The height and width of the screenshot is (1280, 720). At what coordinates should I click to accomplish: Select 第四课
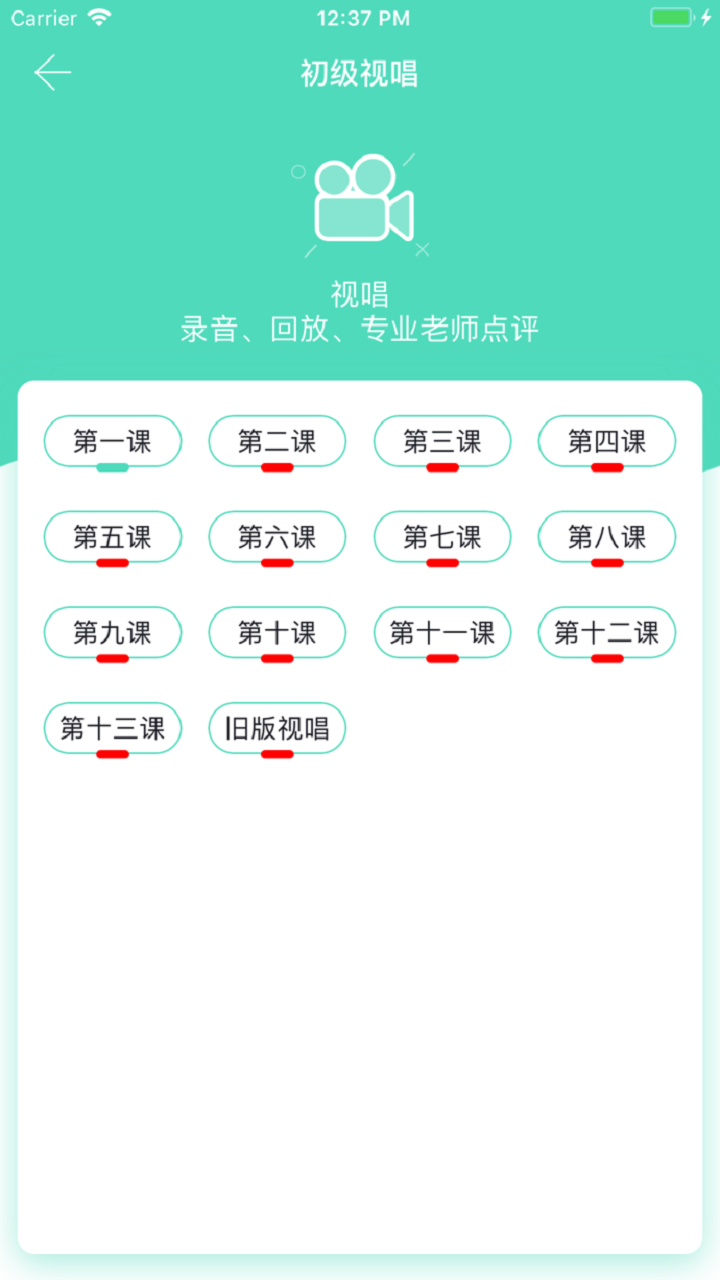[x=606, y=441]
